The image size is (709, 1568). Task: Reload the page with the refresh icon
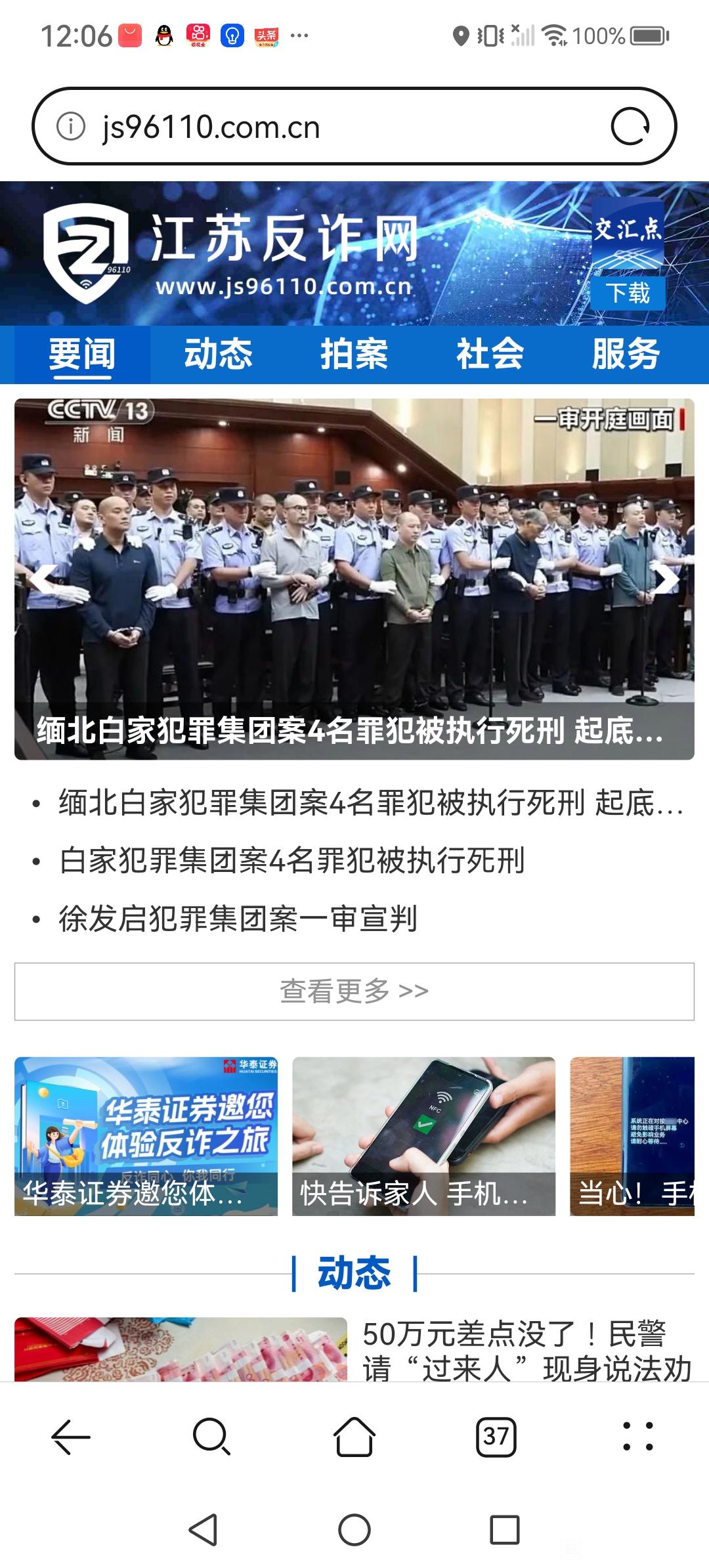point(630,127)
